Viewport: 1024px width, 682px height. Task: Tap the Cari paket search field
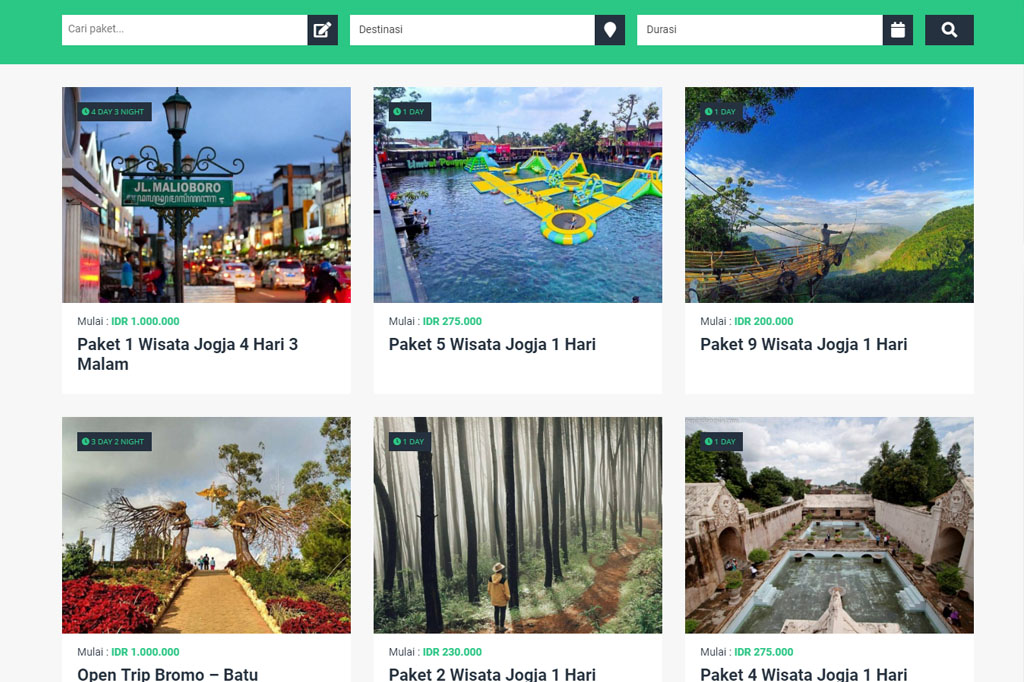[185, 30]
